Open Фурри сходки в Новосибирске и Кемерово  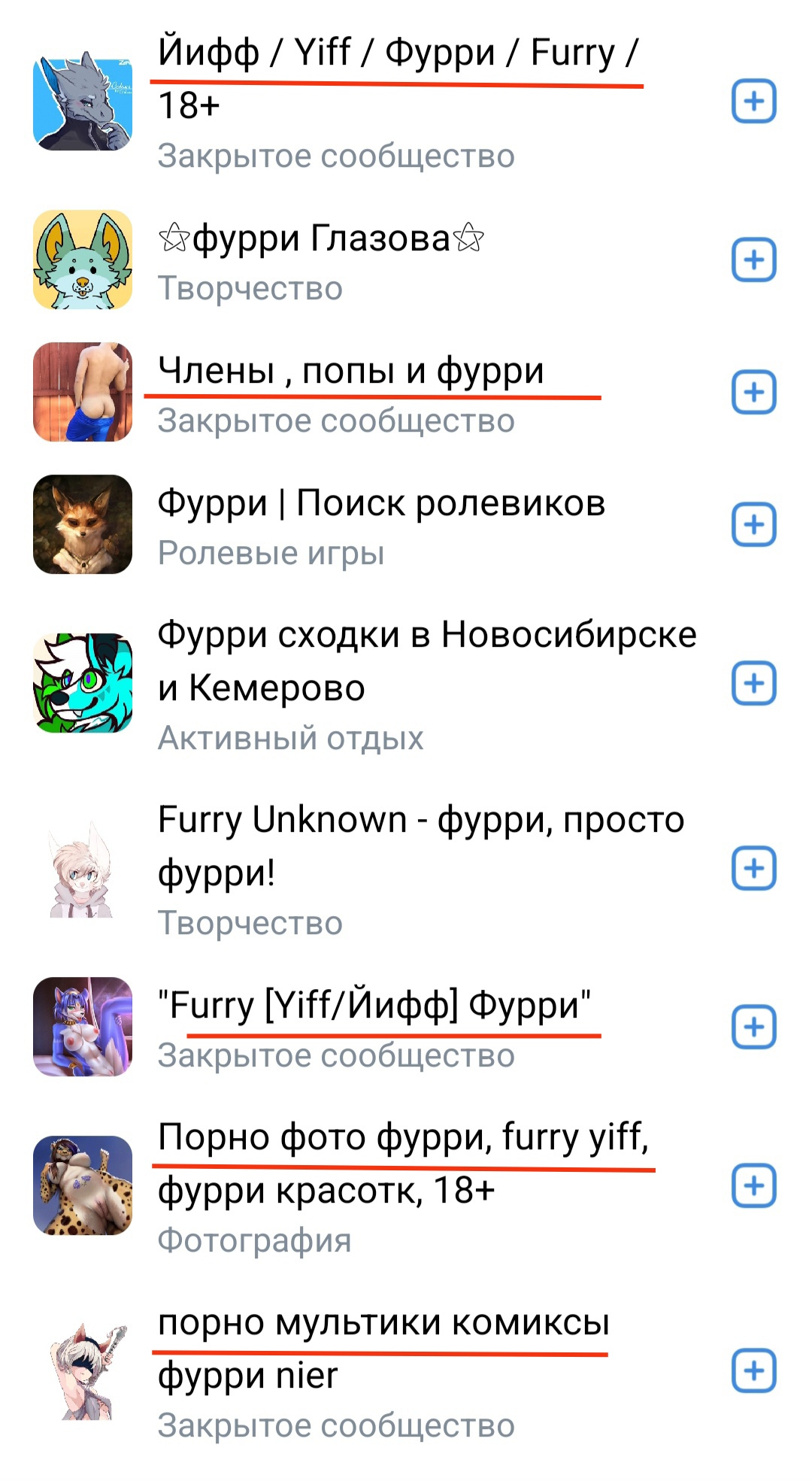426,660
